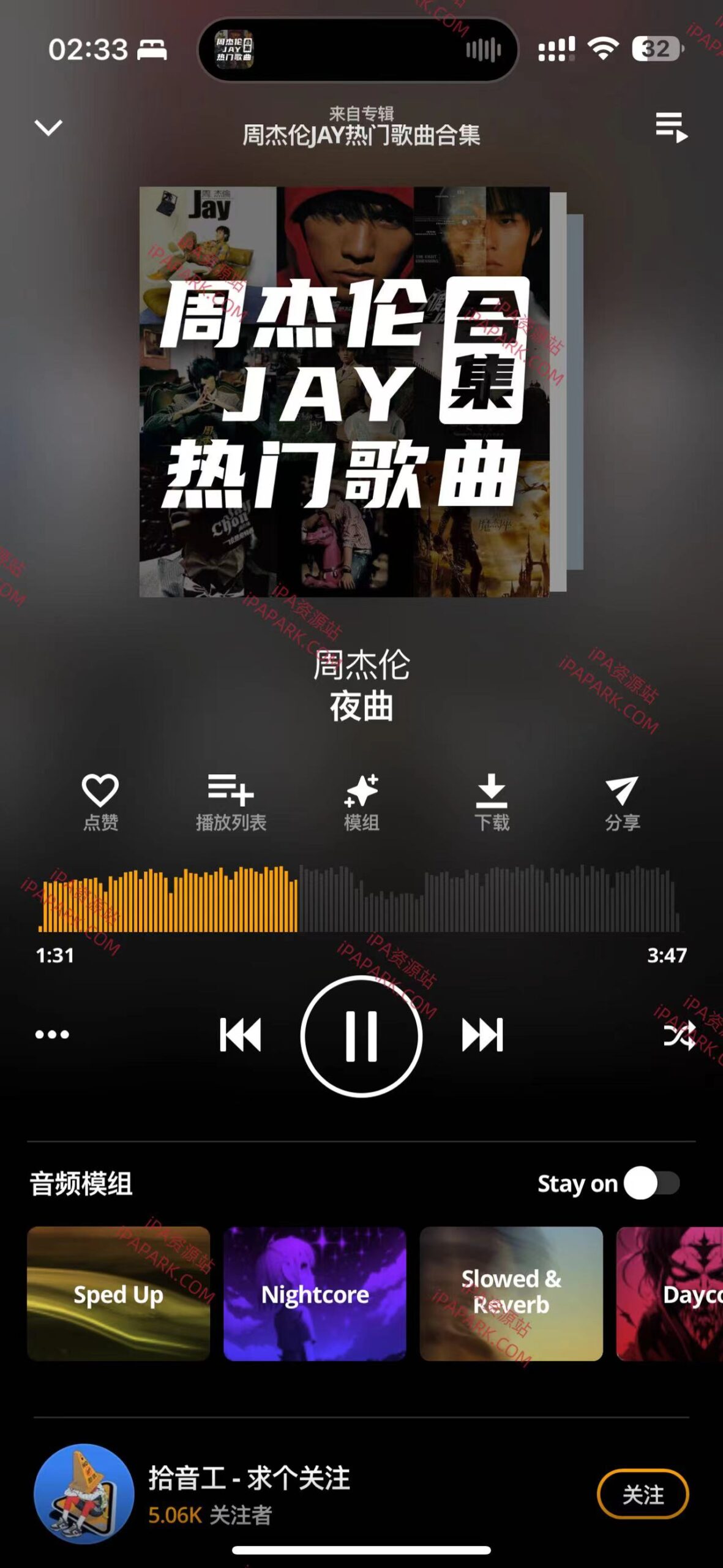This screenshot has height=1568, width=723.
Task: Pause playback with the center pause button
Action: click(x=361, y=1035)
